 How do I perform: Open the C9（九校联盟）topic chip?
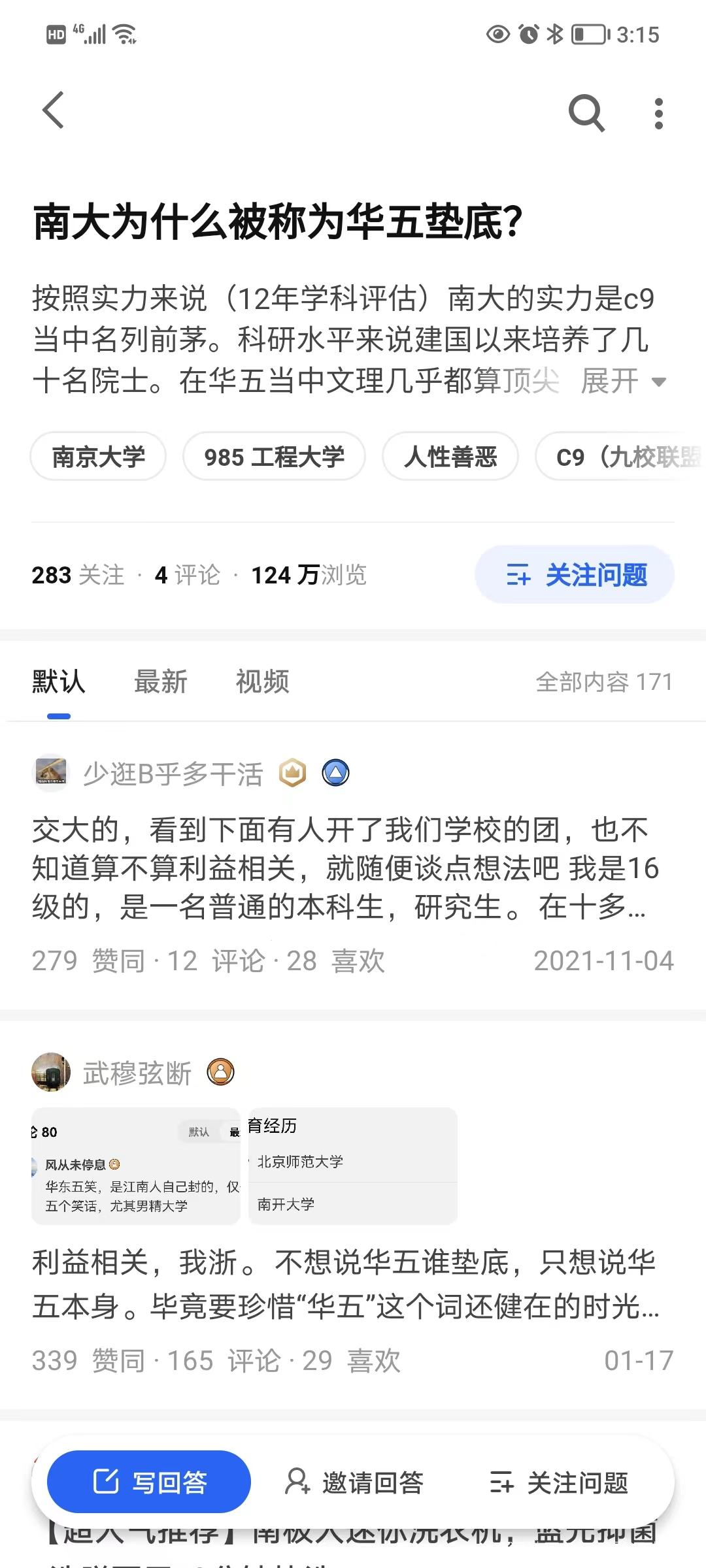[621, 456]
